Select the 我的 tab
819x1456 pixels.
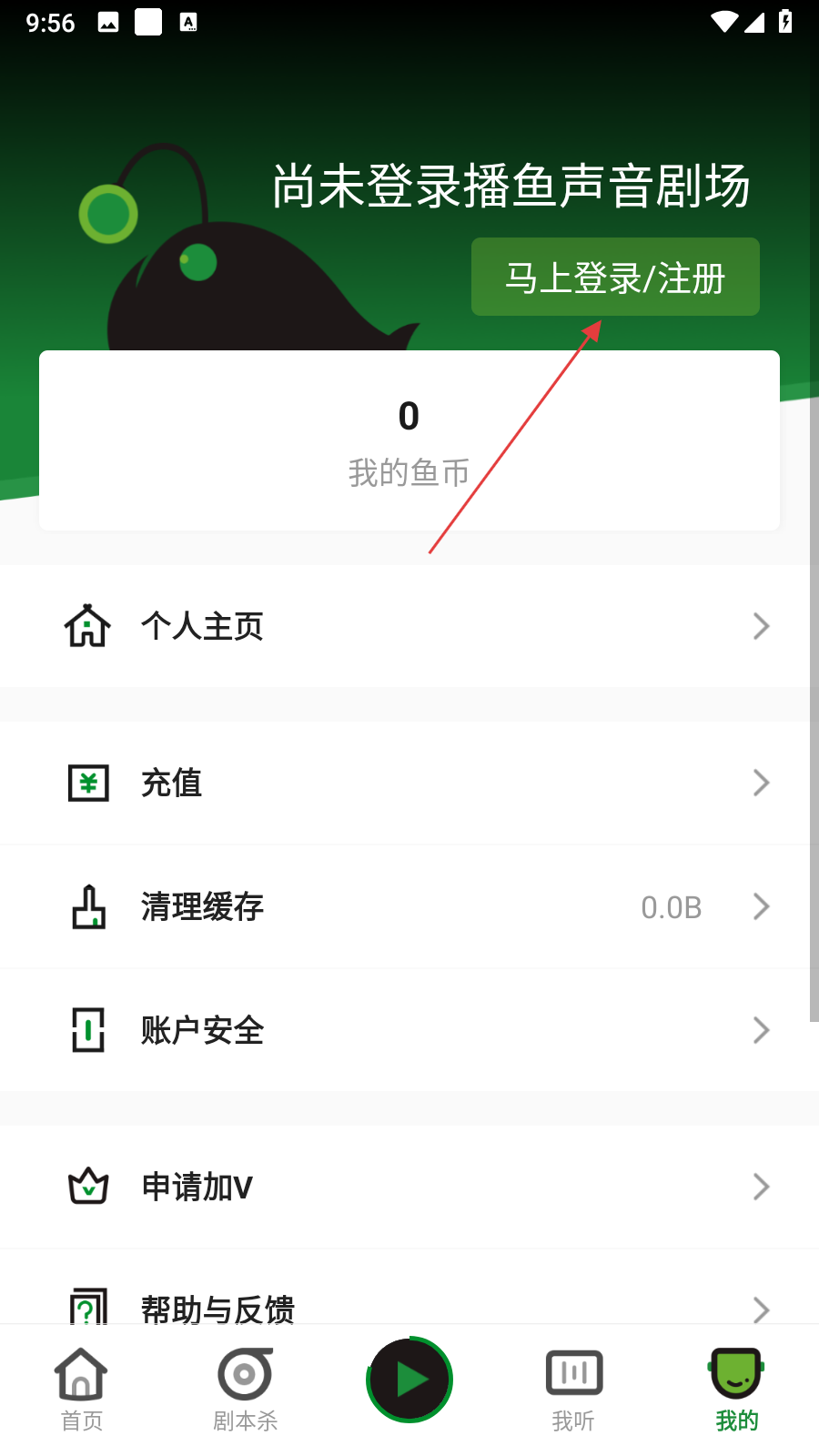(736, 1389)
